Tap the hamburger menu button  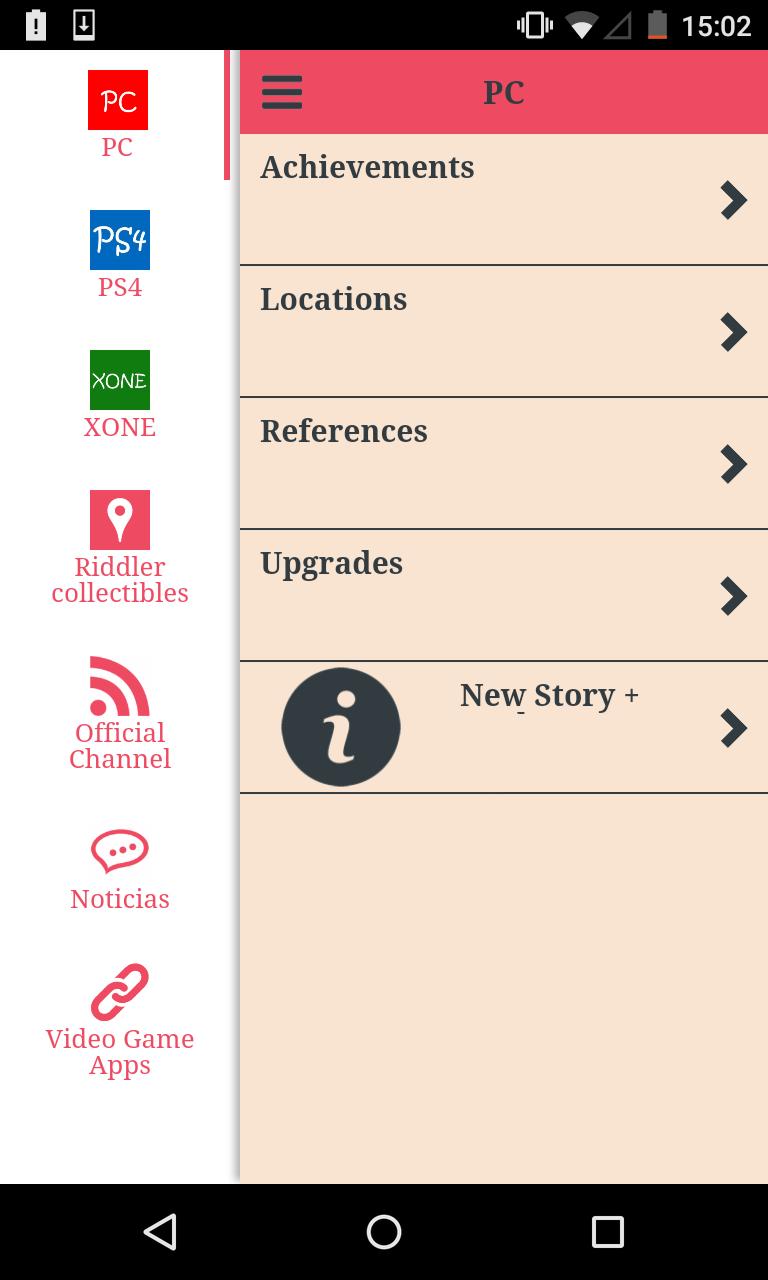282,92
